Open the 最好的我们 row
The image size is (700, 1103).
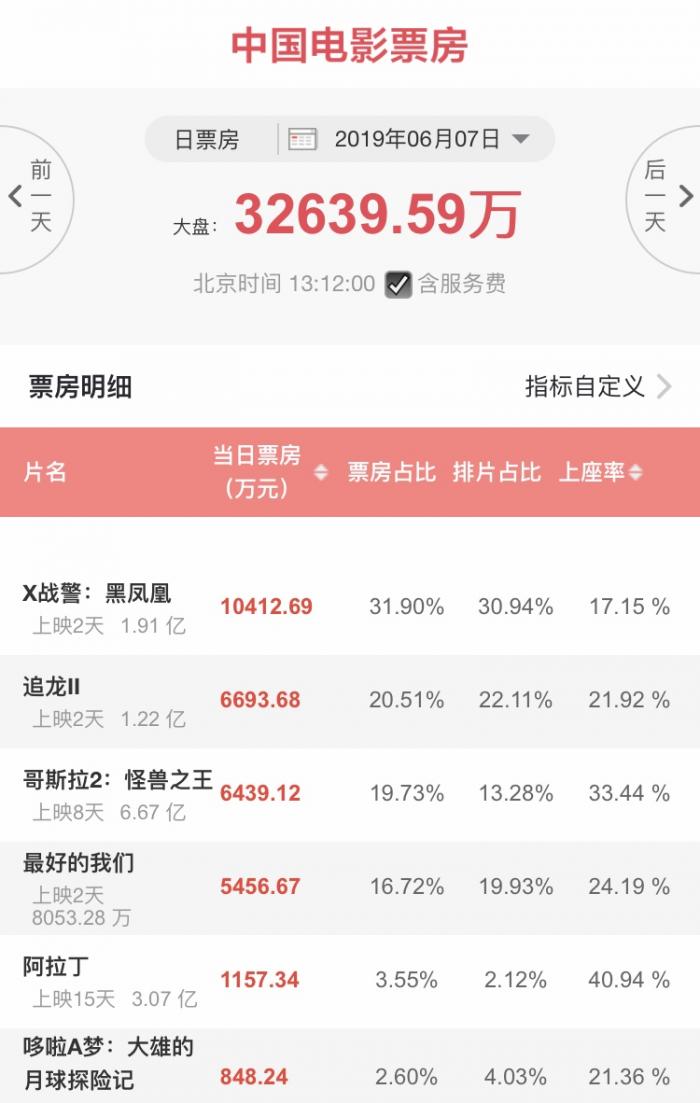[x=78, y=863]
